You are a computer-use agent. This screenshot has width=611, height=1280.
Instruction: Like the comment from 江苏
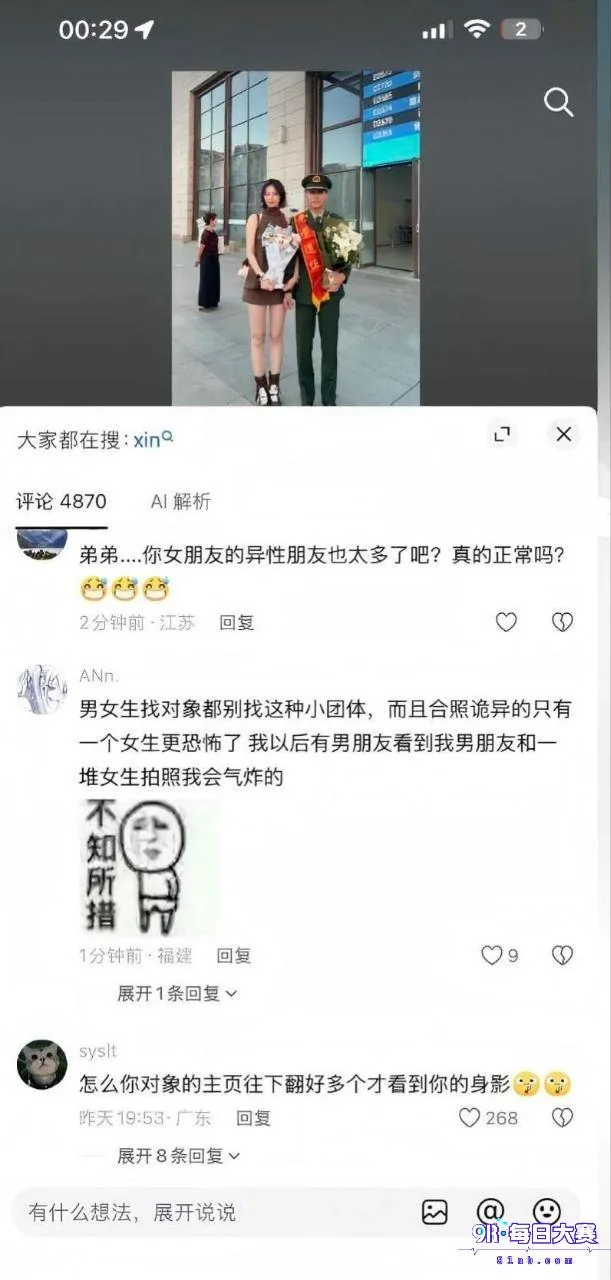(x=507, y=622)
